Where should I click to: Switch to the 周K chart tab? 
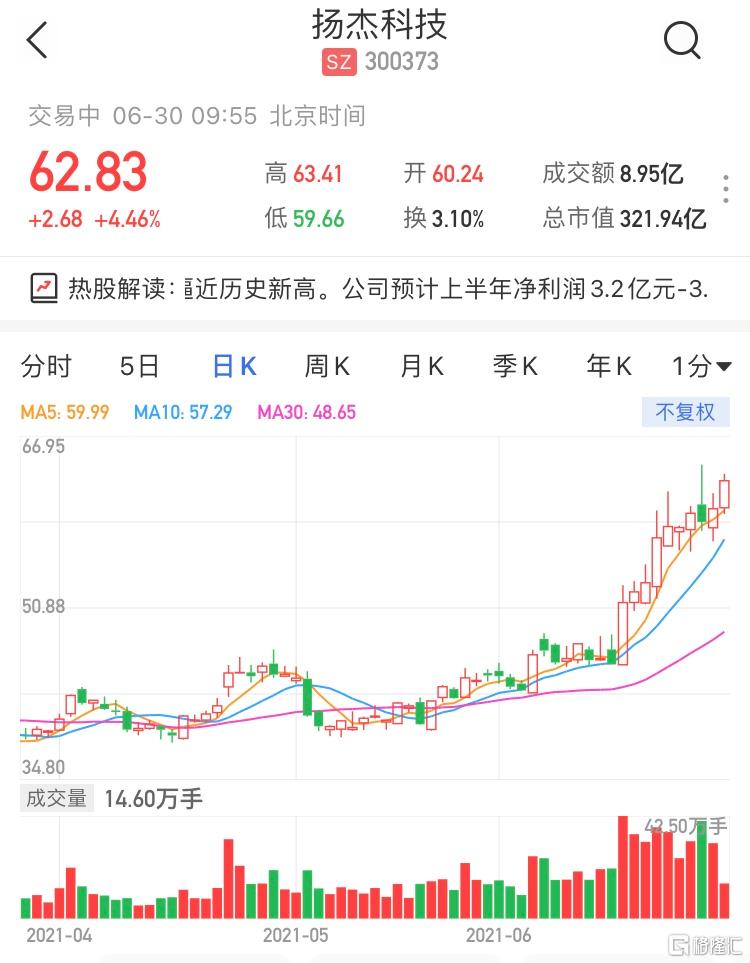[327, 367]
